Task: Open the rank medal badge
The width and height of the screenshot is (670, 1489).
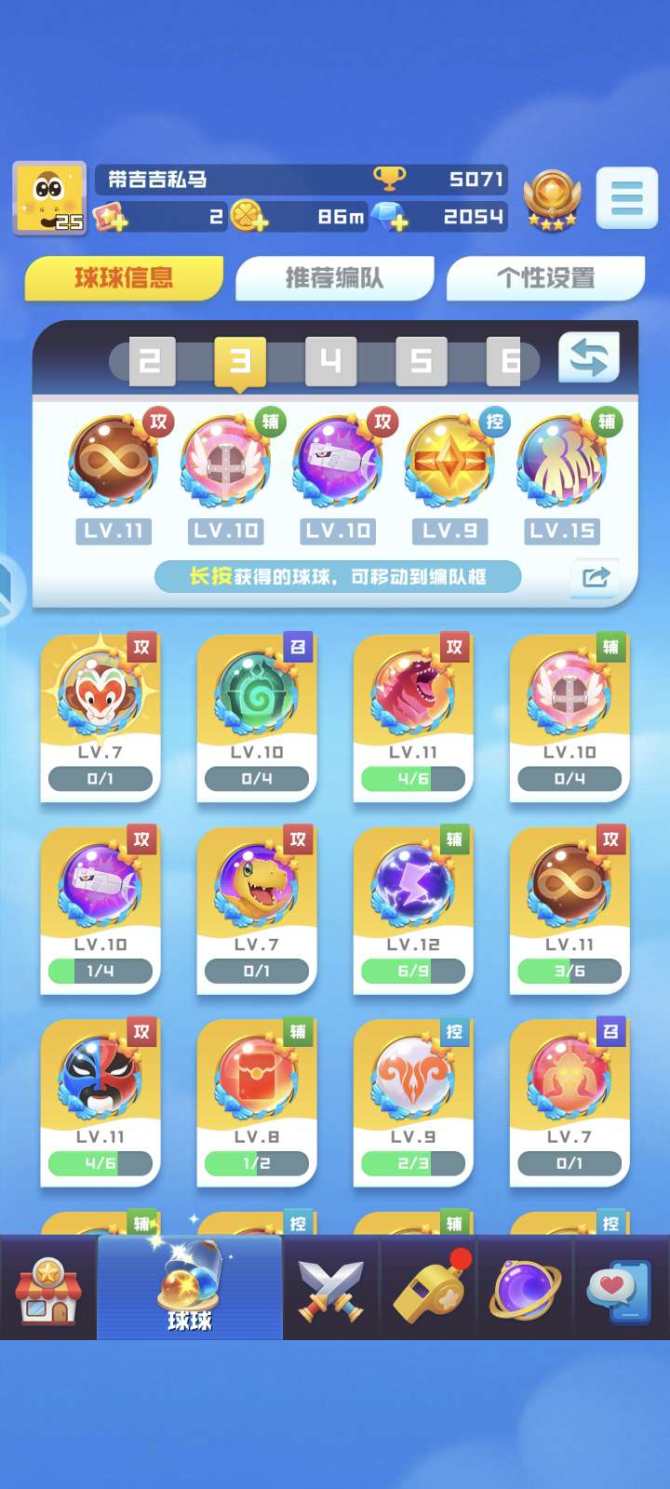Action: pos(552,198)
